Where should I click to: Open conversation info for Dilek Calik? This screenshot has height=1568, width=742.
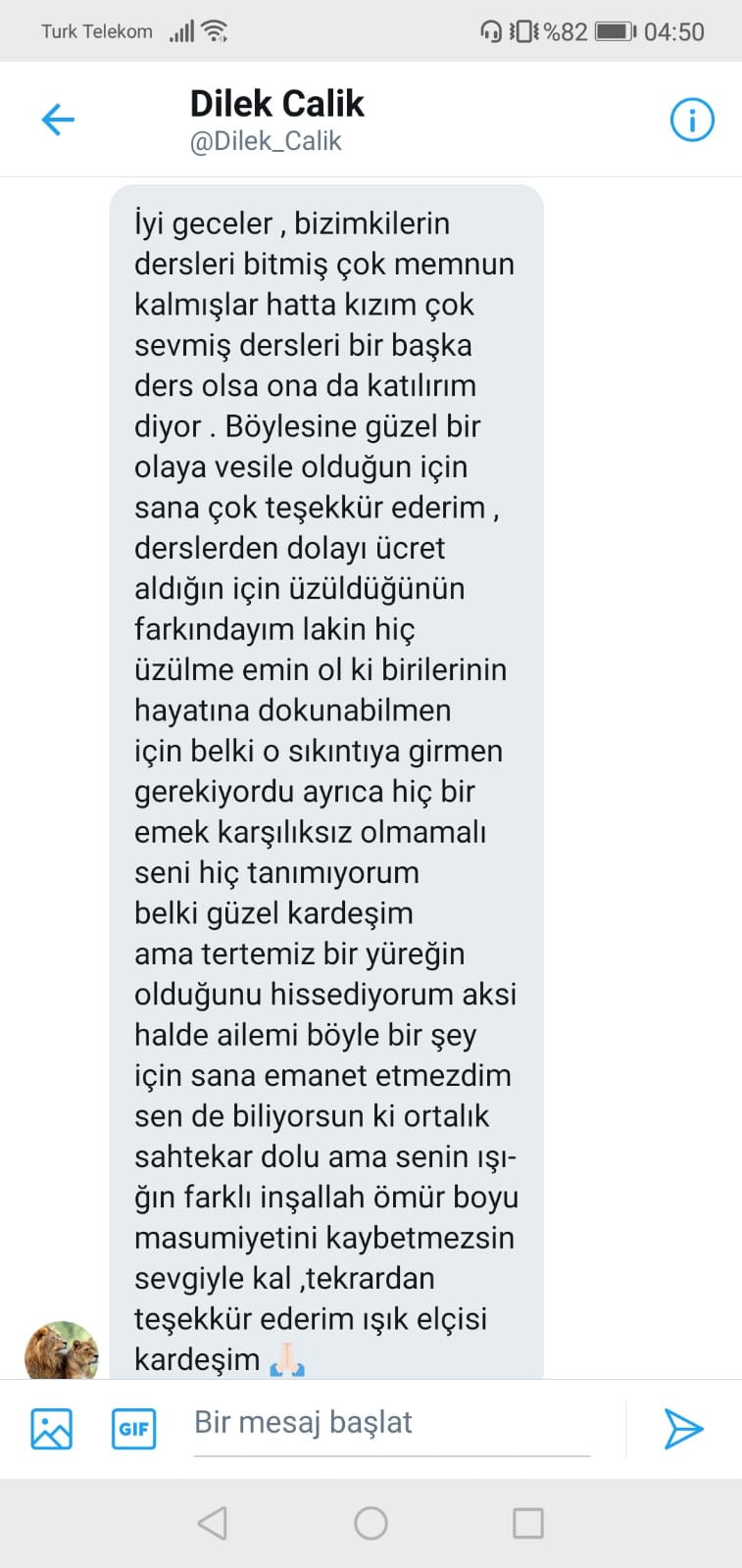692,120
